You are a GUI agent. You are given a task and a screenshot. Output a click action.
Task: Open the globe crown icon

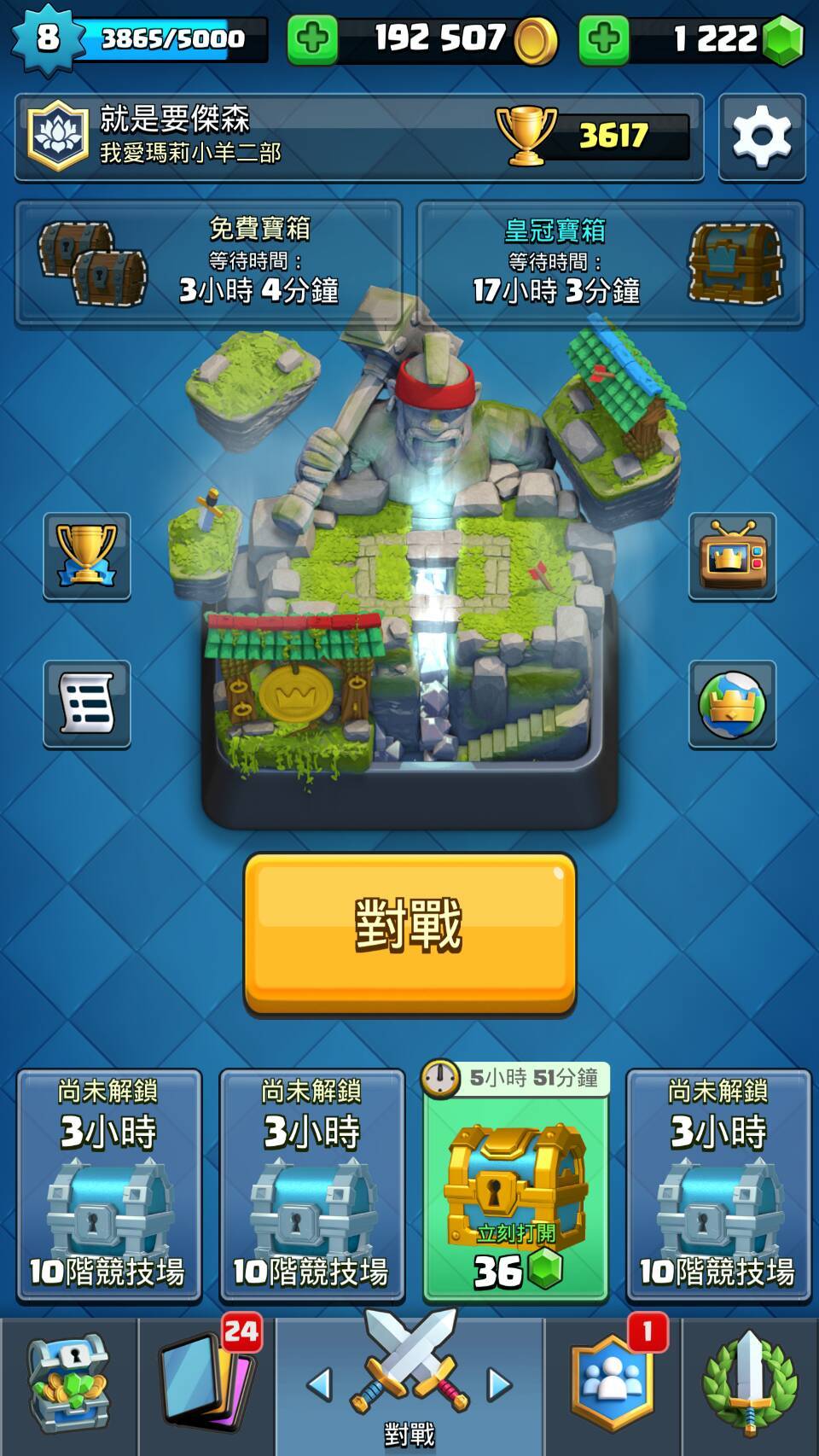732,703
